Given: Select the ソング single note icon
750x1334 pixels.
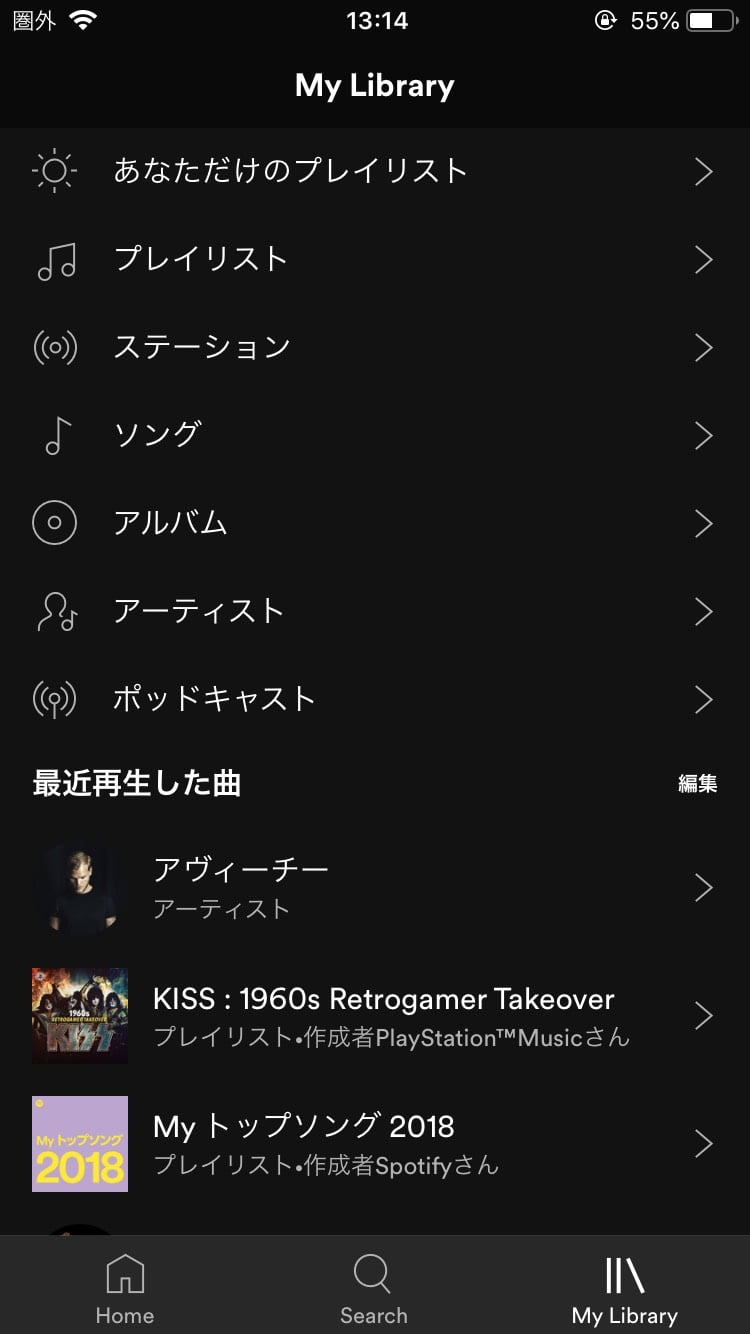Looking at the screenshot, I should point(55,435).
